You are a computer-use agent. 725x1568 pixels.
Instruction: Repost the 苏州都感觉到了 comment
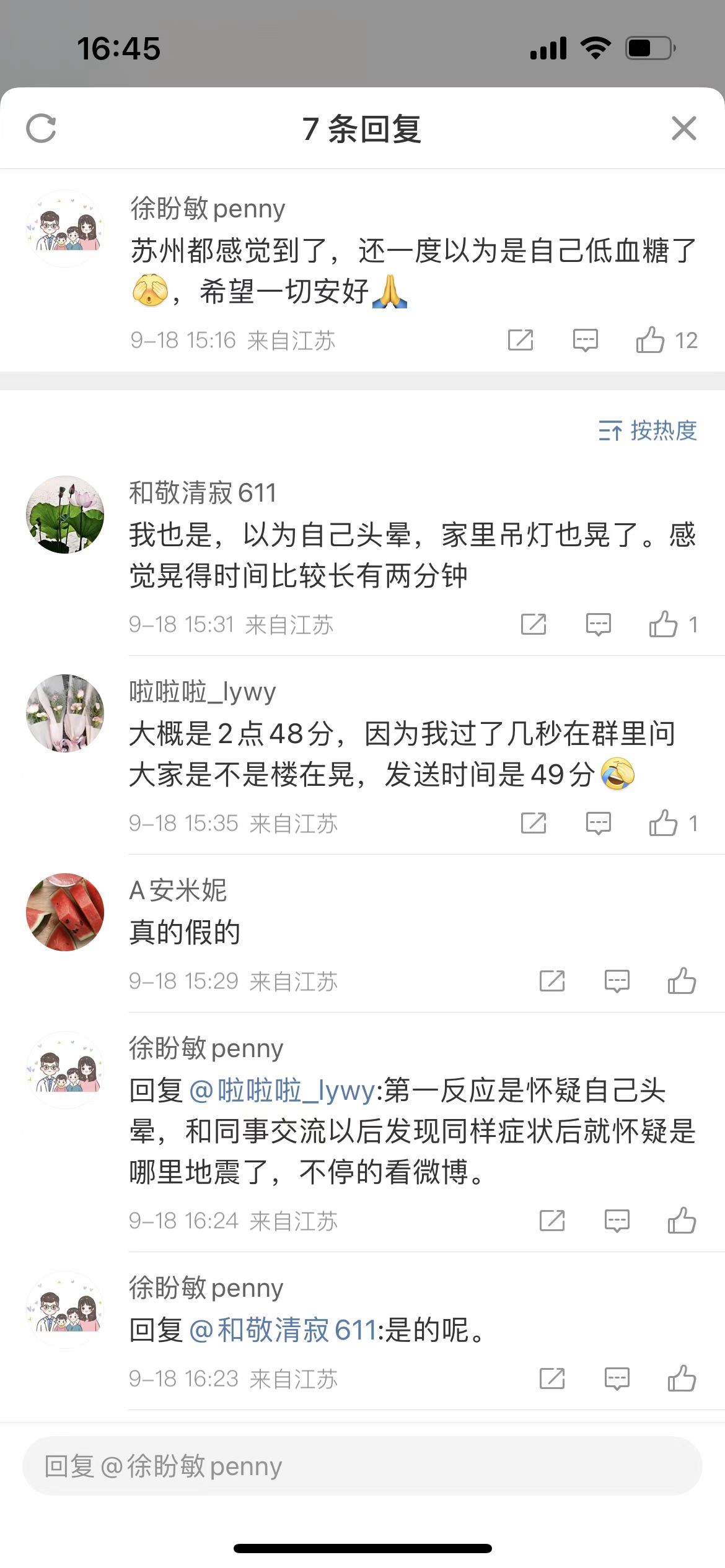[521, 340]
